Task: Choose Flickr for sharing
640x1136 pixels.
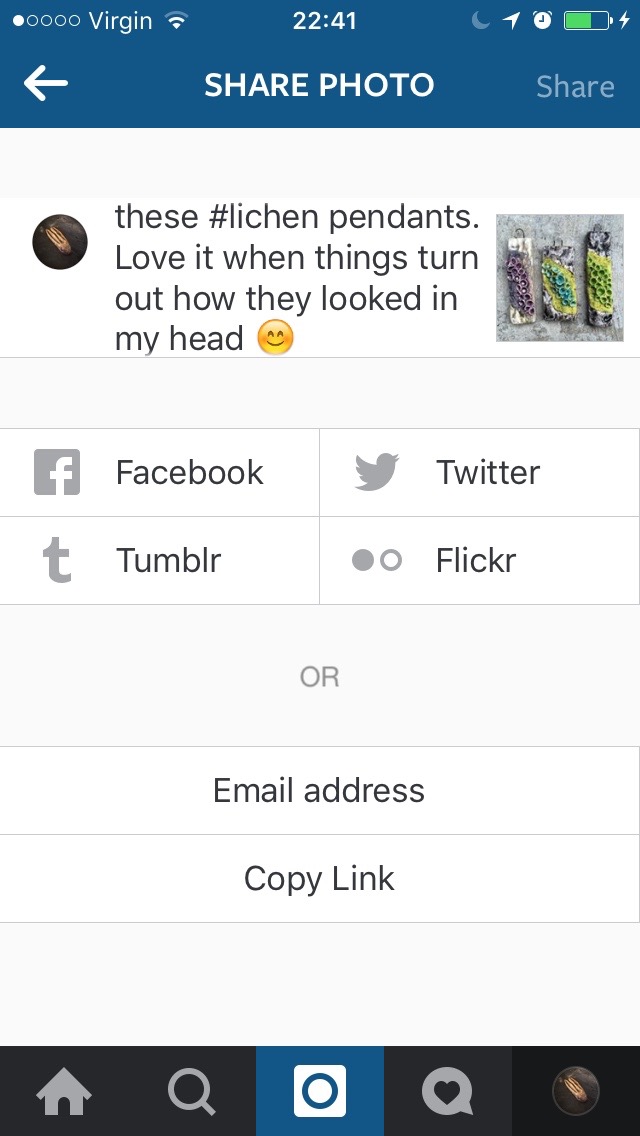Action: click(x=480, y=560)
